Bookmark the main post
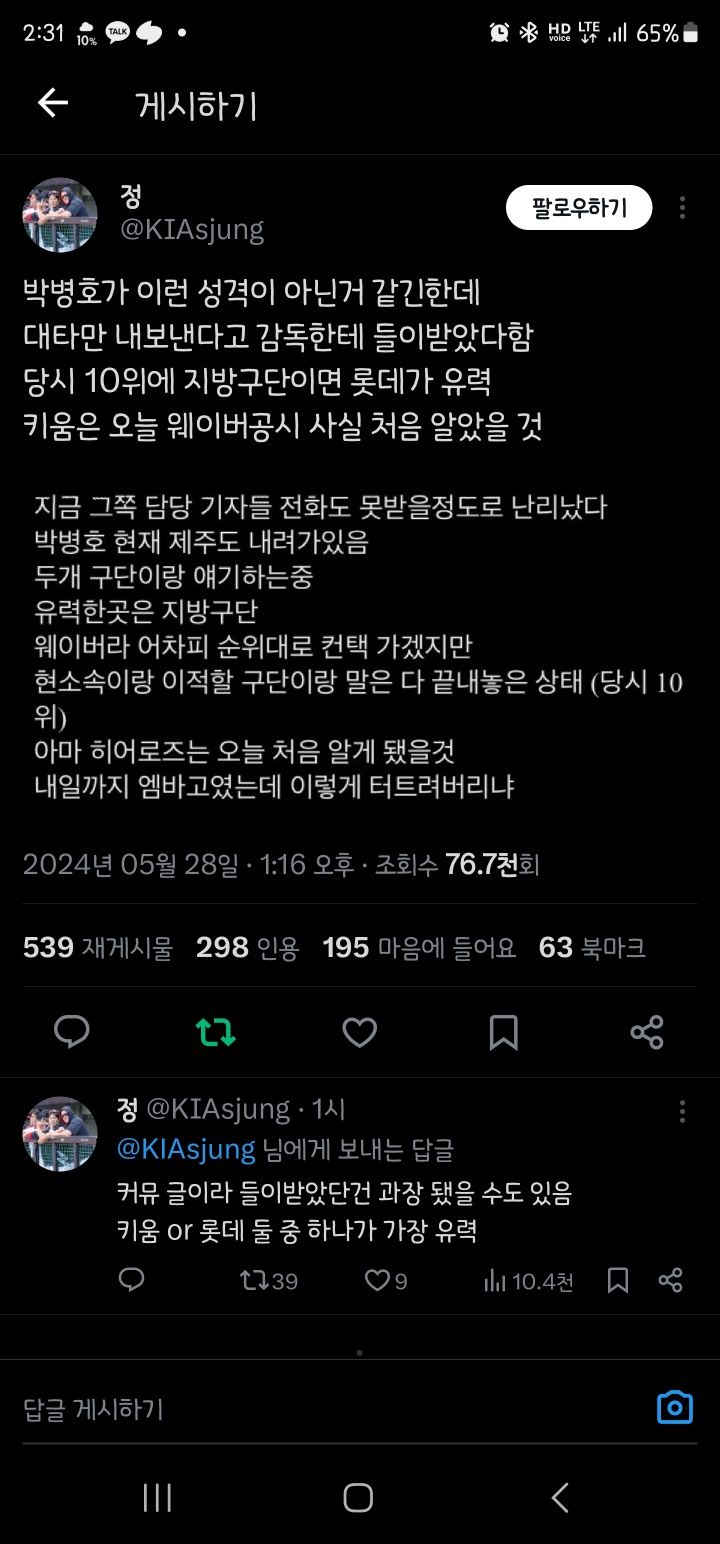Viewport: 720px width, 1544px height. 503,1032
